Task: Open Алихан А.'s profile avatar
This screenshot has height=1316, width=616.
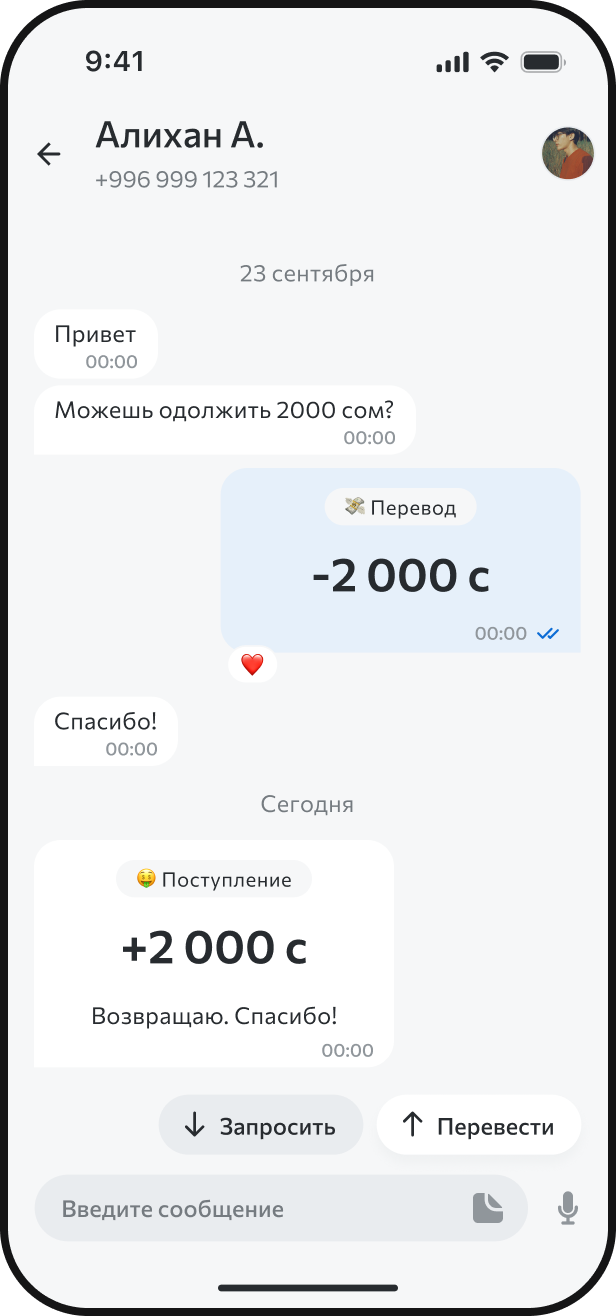Action: pos(567,153)
